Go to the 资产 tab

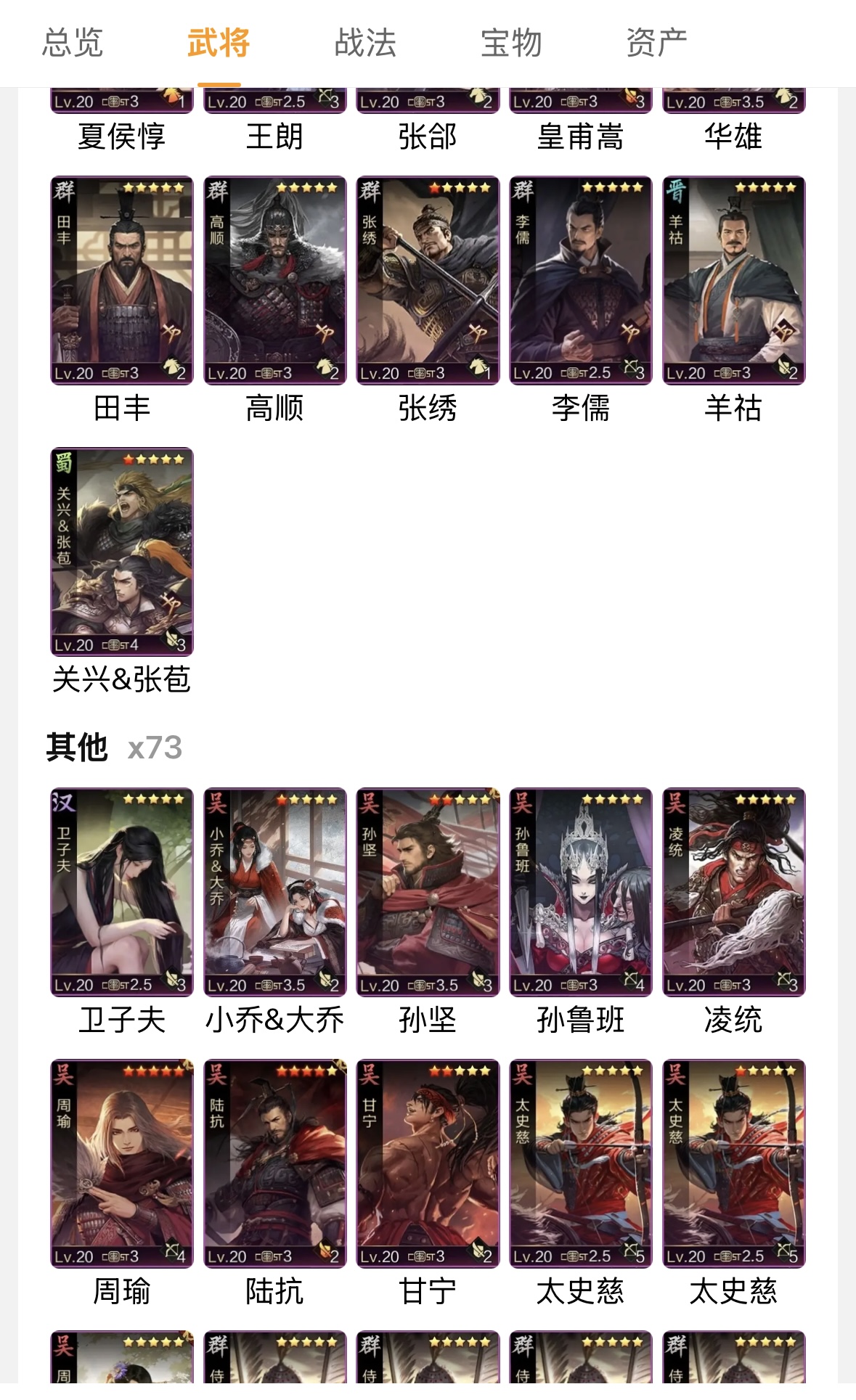tap(656, 43)
